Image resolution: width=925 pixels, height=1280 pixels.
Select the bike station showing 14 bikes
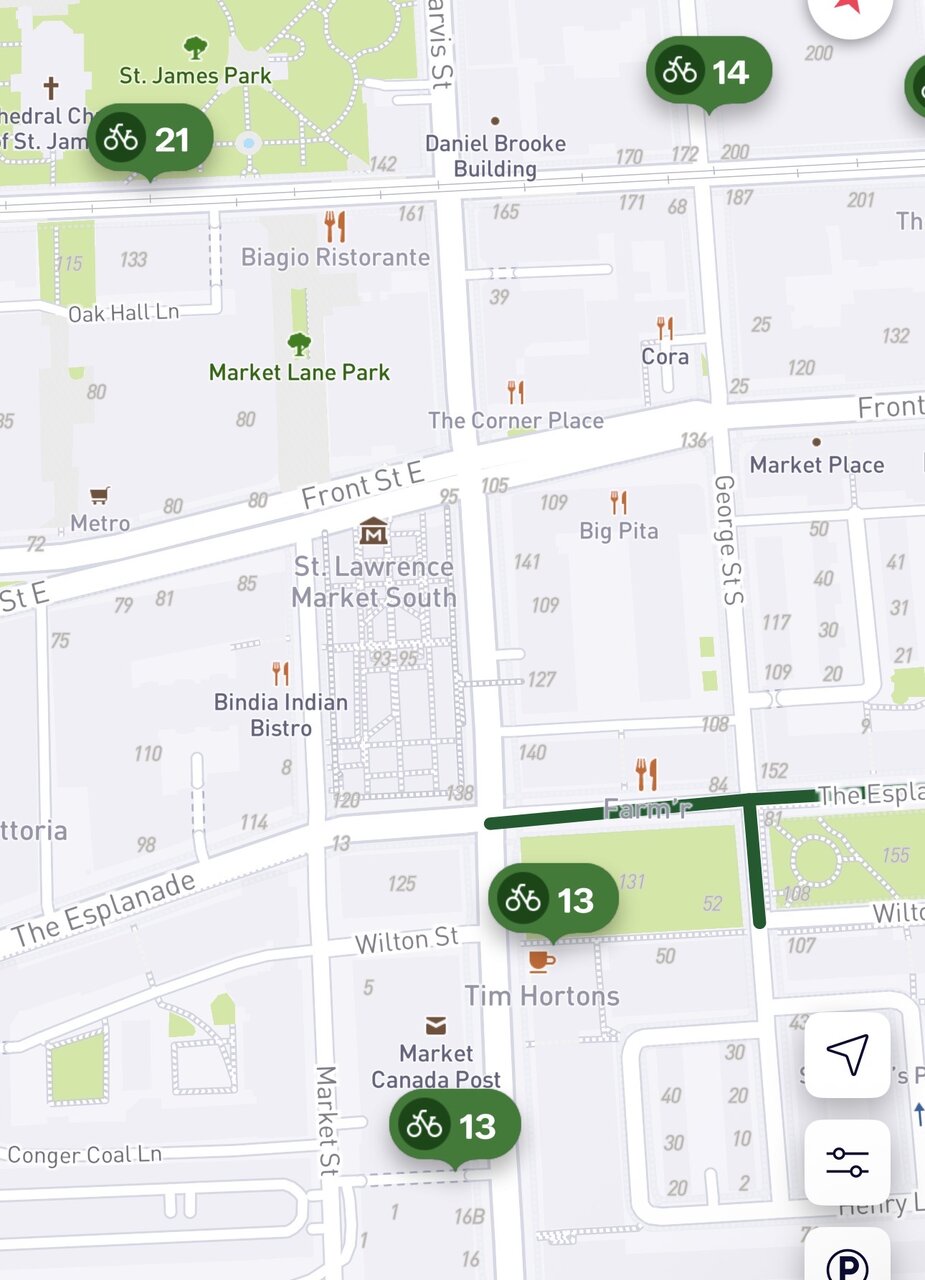coord(709,71)
